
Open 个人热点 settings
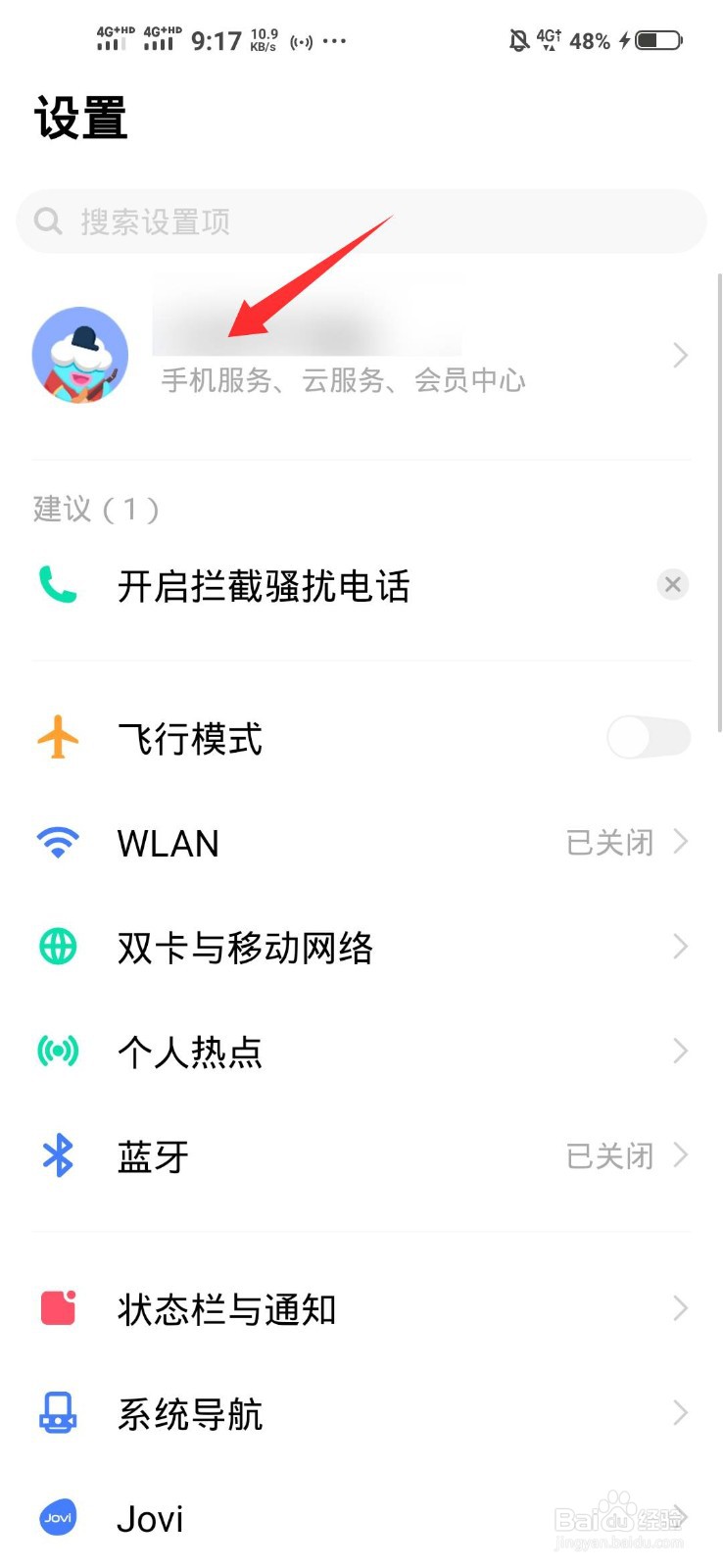tap(362, 1051)
